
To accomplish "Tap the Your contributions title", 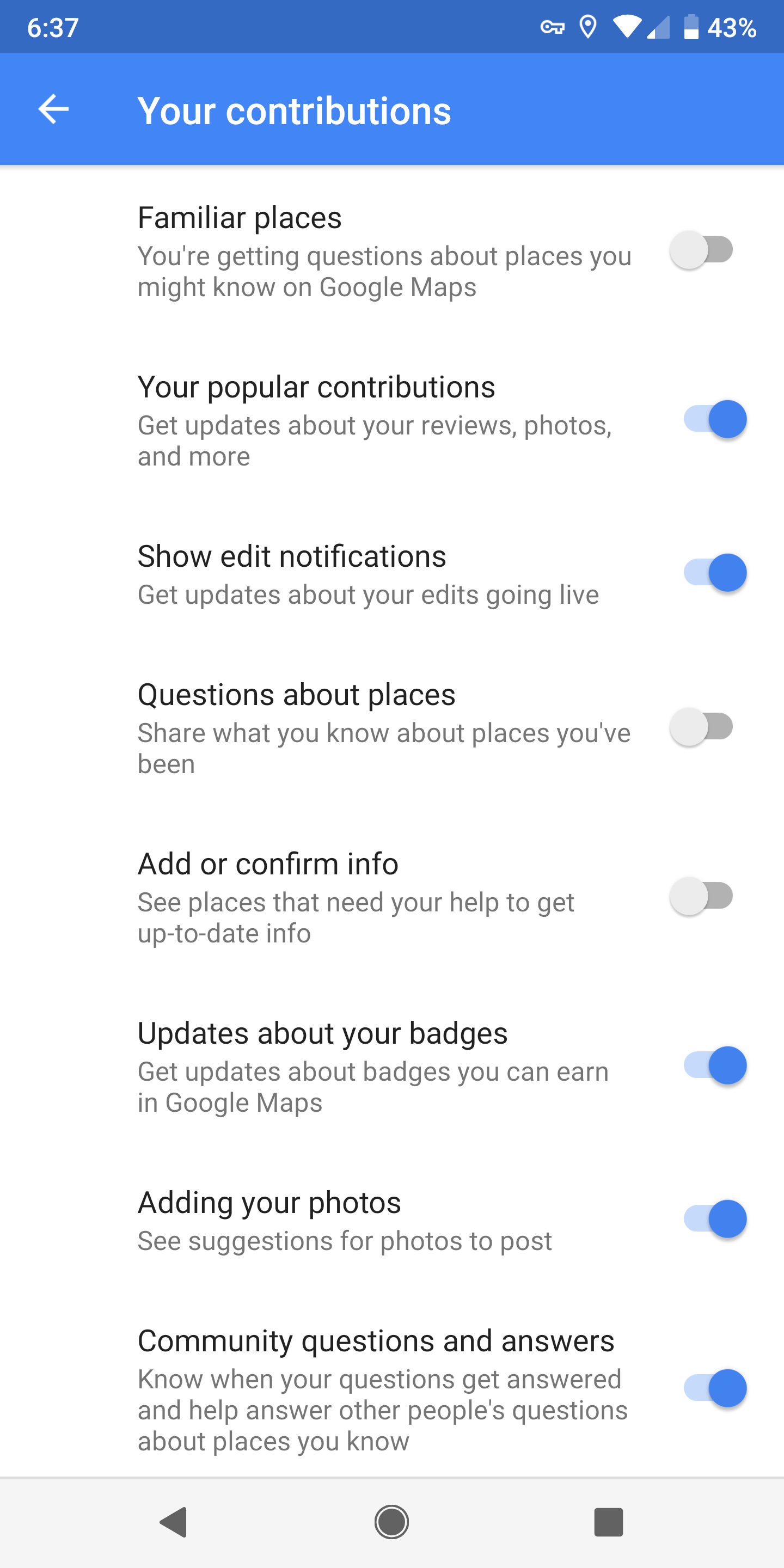I will tap(295, 110).
